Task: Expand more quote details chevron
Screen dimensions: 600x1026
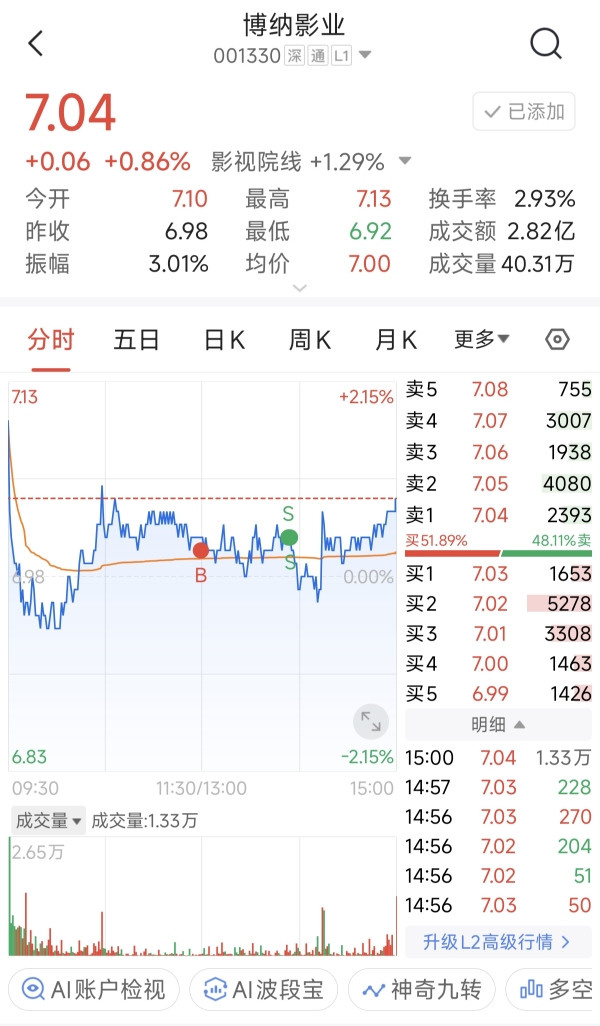Action: [300, 288]
